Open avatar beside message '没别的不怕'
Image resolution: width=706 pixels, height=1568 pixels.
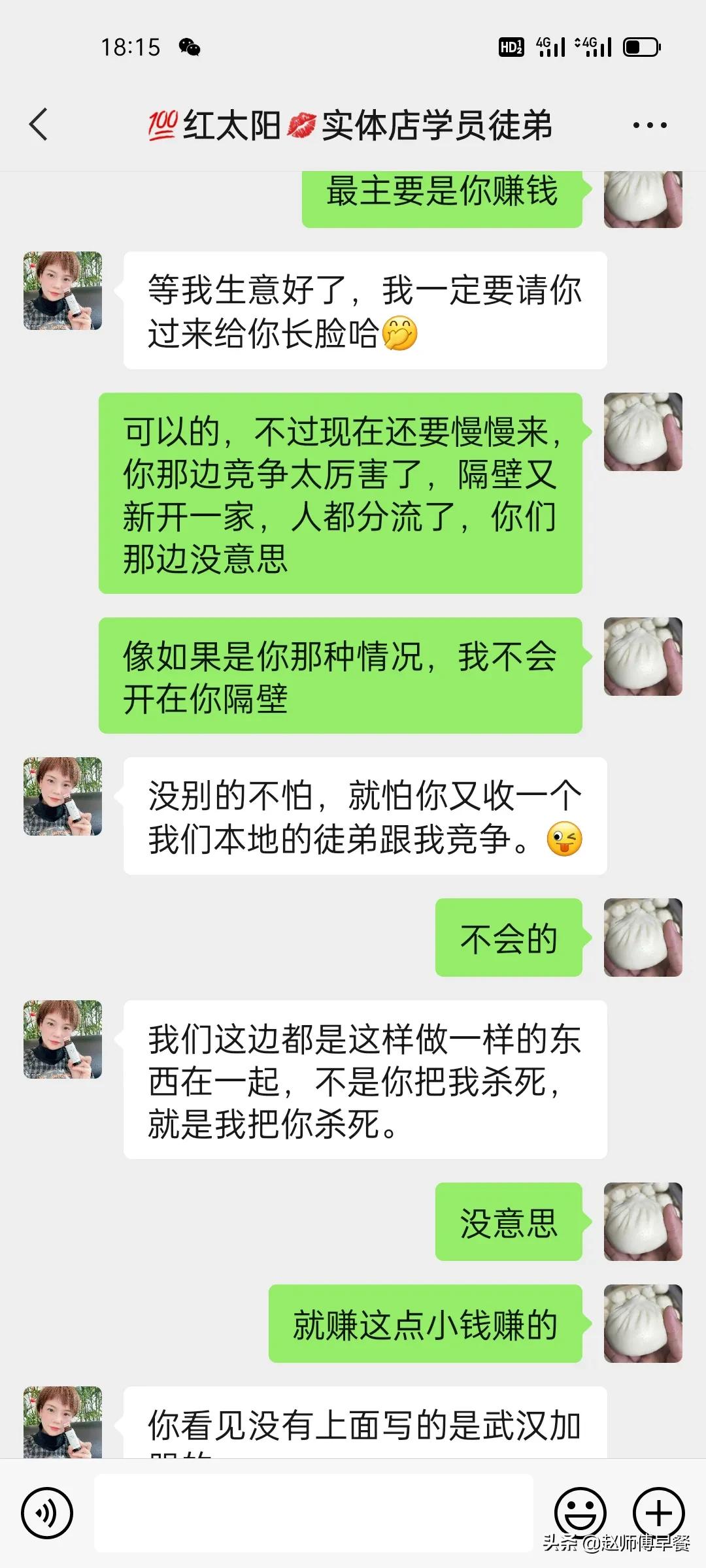coord(63,796)
